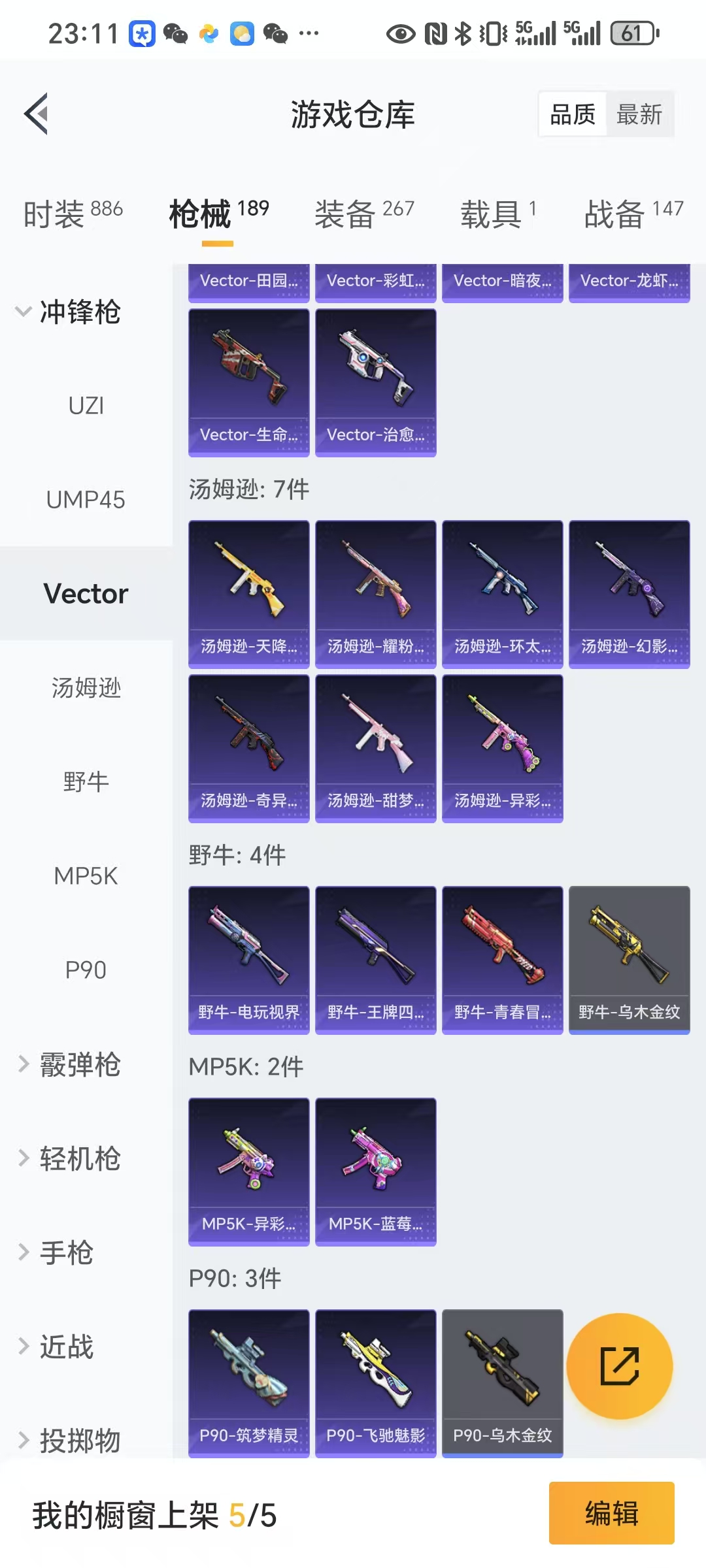Open the 装备 tab
This screenshot has width=706, height=1568.
tap(364, 214)
